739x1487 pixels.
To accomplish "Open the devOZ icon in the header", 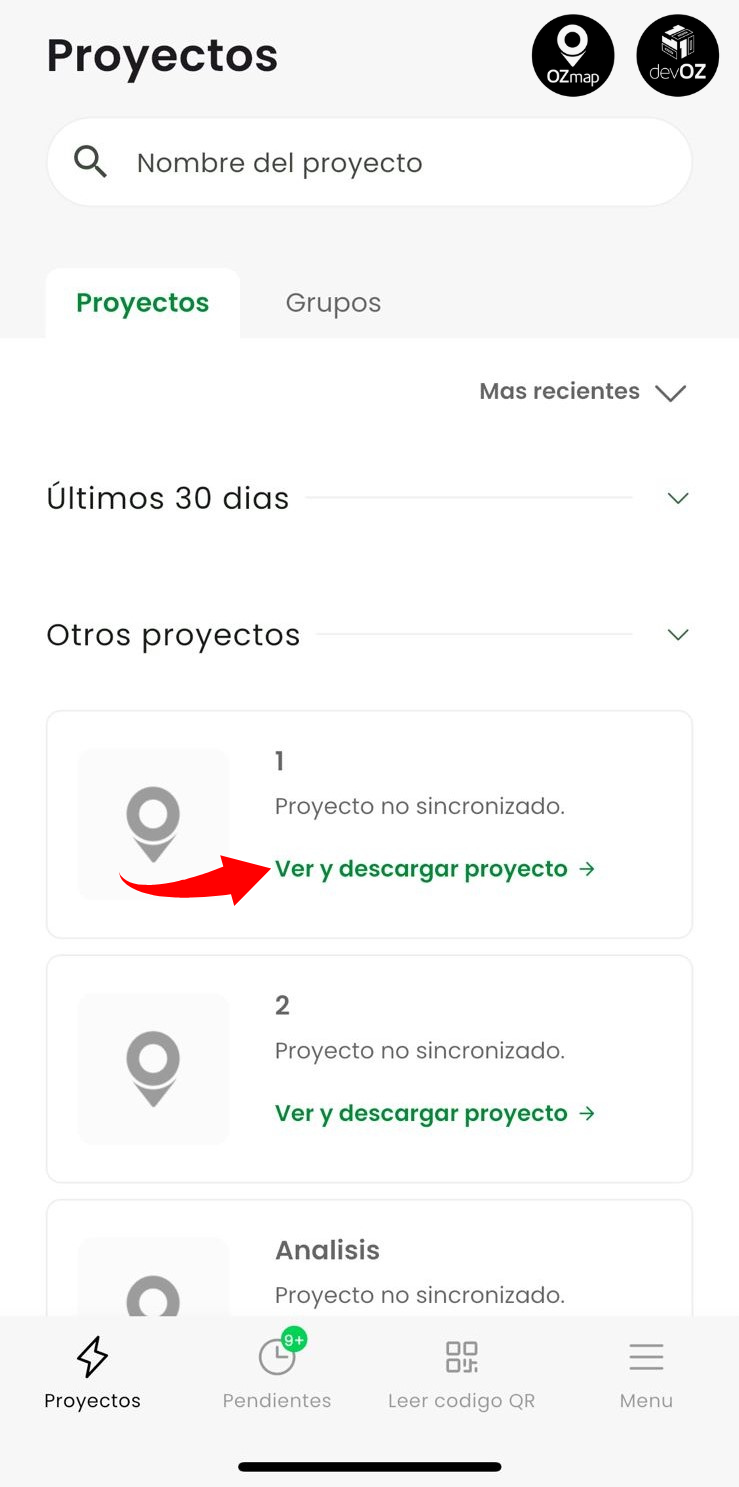I will click(x=678, y=56).
